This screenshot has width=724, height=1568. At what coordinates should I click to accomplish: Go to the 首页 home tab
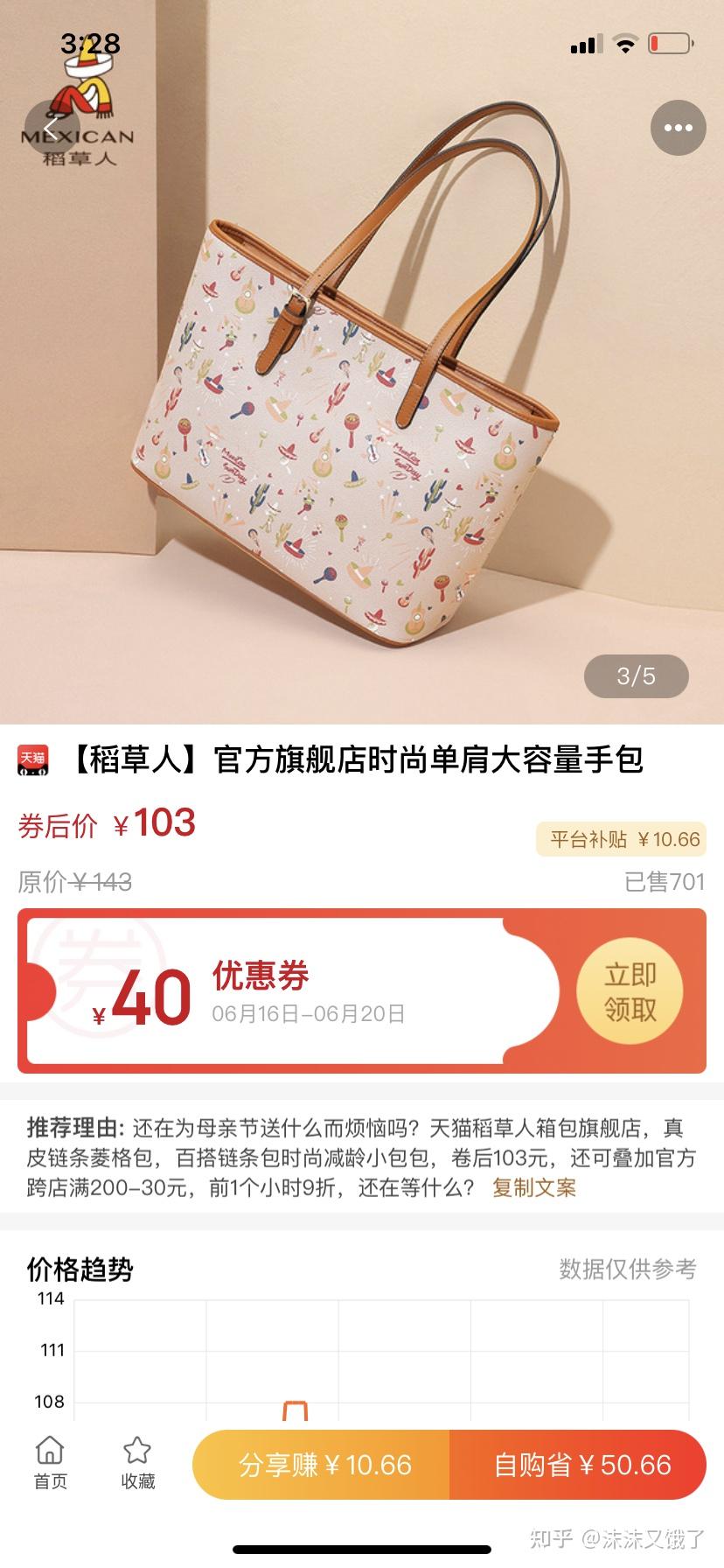[x=50, y=1462]
